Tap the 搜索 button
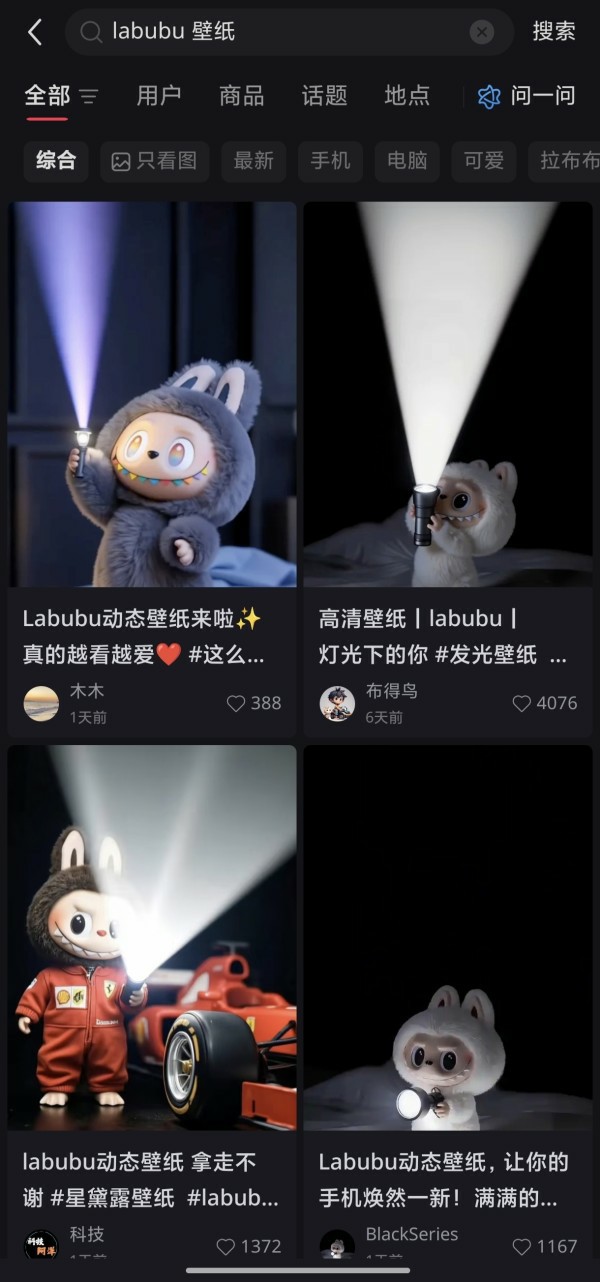 coord(553,32)
